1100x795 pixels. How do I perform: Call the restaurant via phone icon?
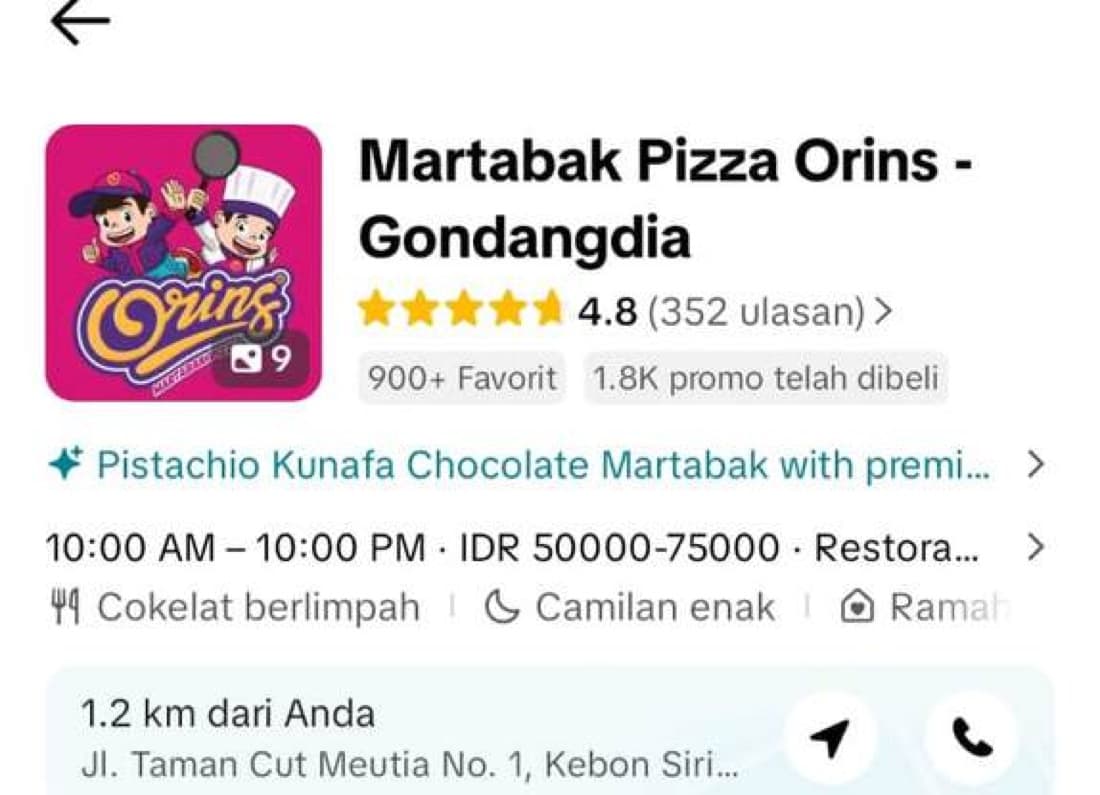pos(972,737)
